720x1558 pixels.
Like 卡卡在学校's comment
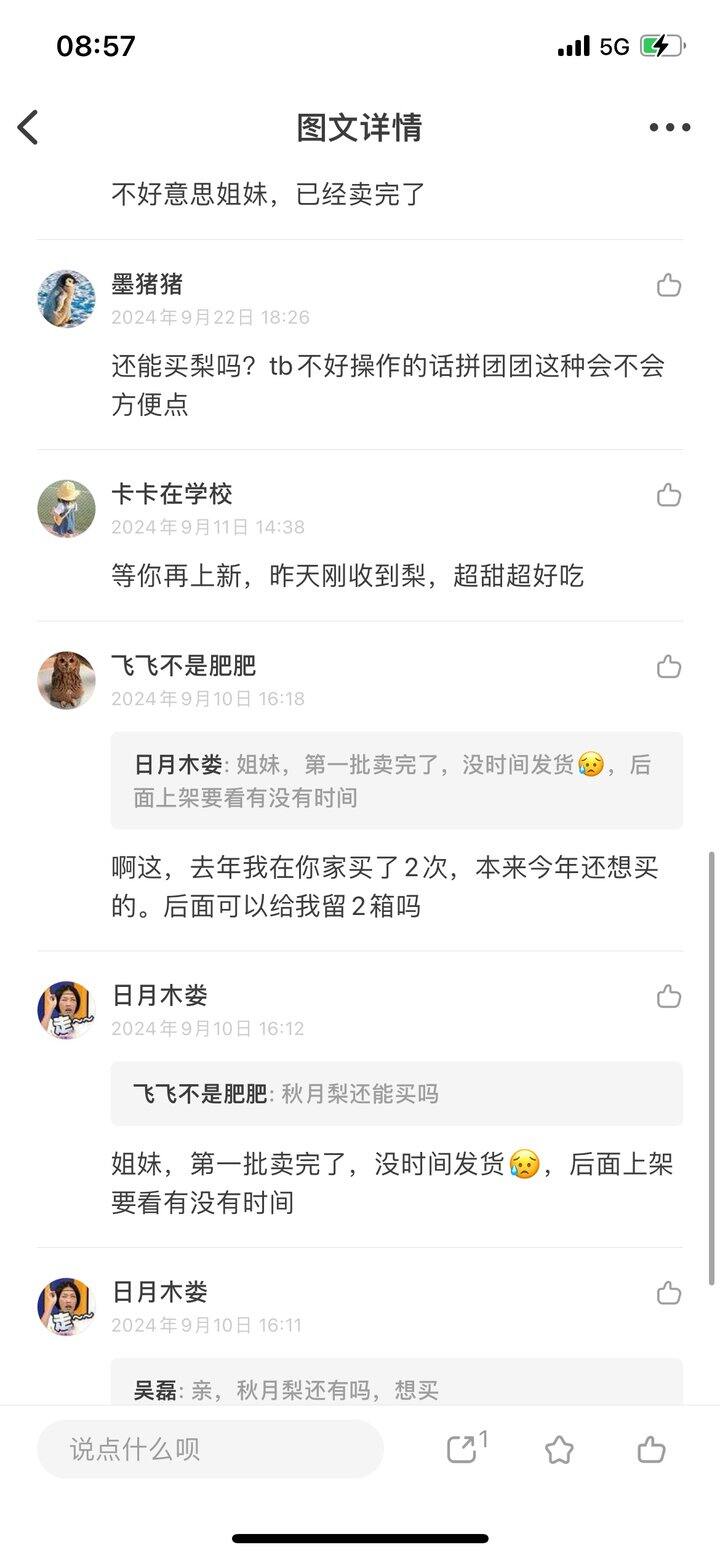click(x=668, y=493)
